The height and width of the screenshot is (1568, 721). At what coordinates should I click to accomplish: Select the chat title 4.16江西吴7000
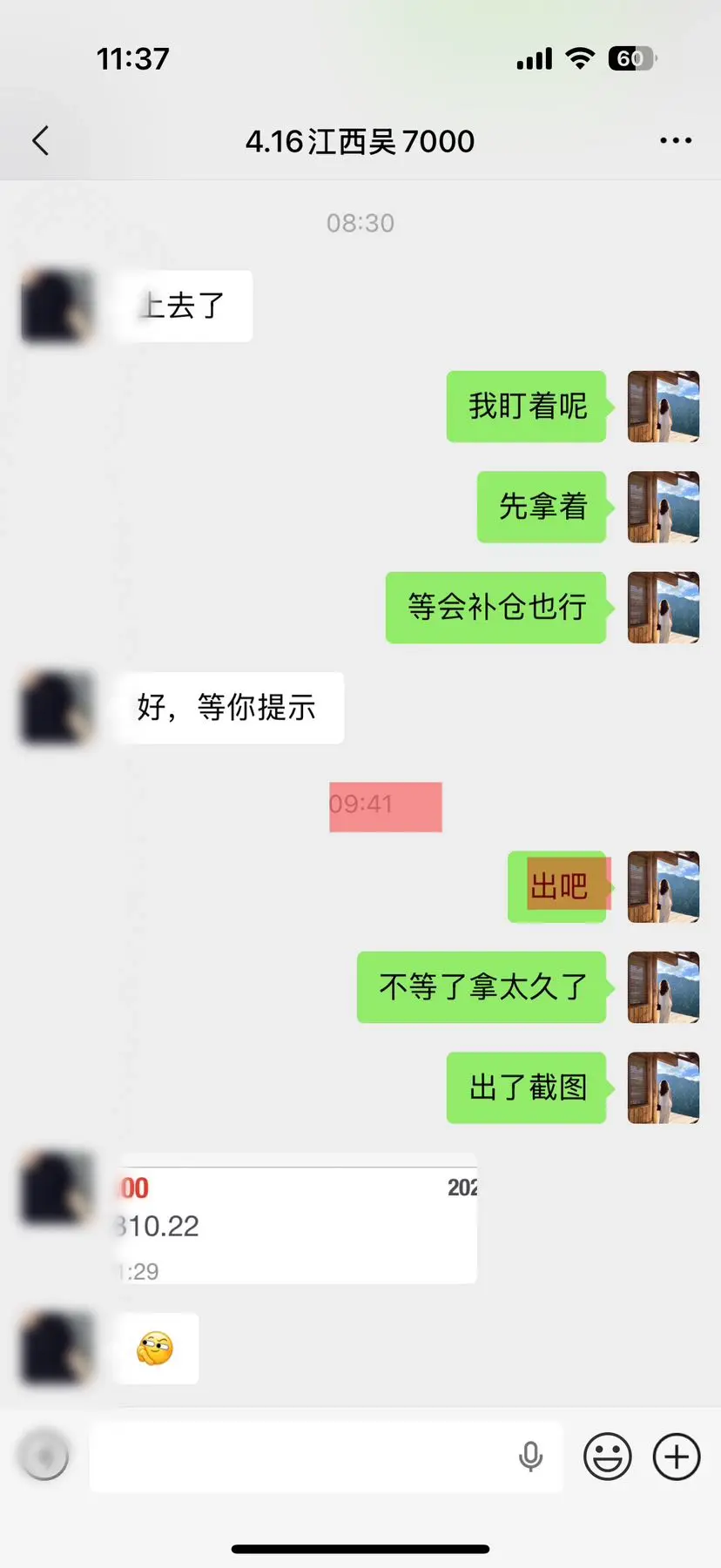(360, 139)
